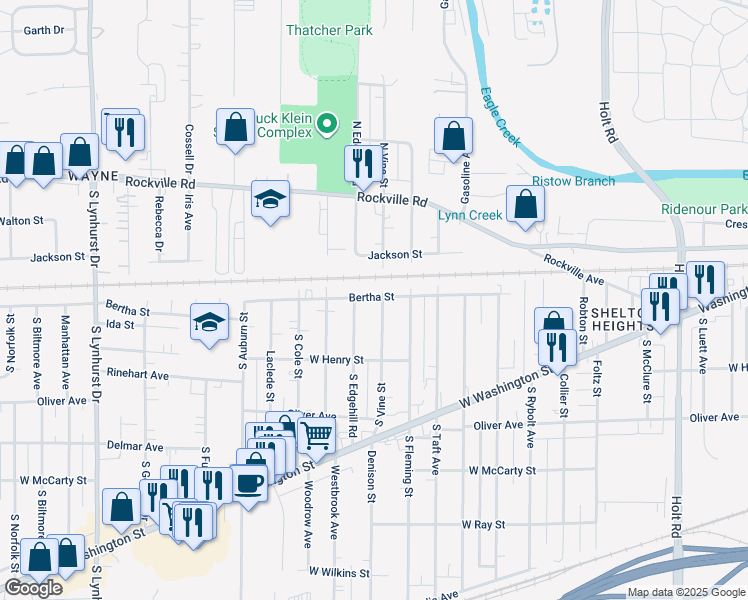748x600 pixels.
Task: Open the shopping marker near Gasoline Alley
Action: pyautogui.click(x=454, y=136)
